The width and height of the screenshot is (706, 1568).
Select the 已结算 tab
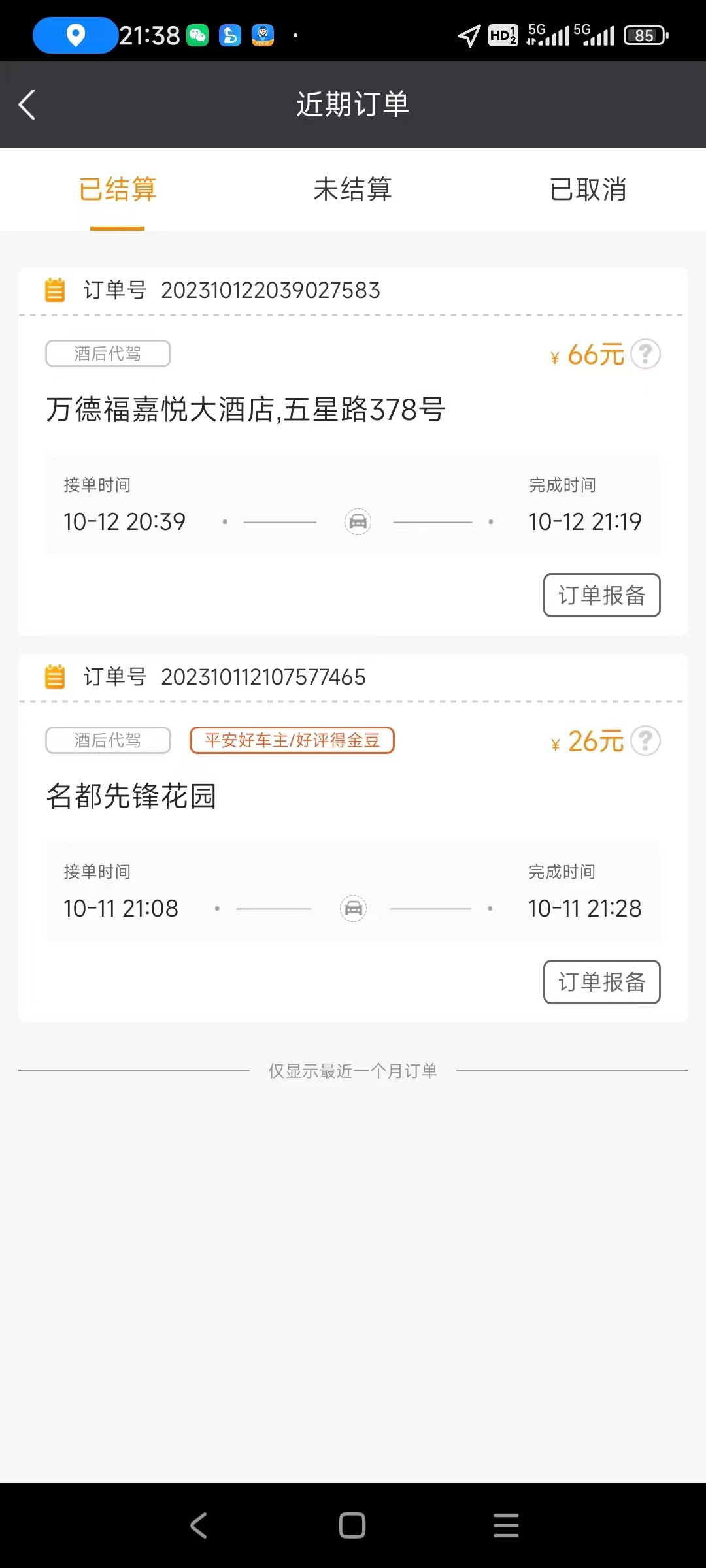pyautogui.click(x=118, y=189)
